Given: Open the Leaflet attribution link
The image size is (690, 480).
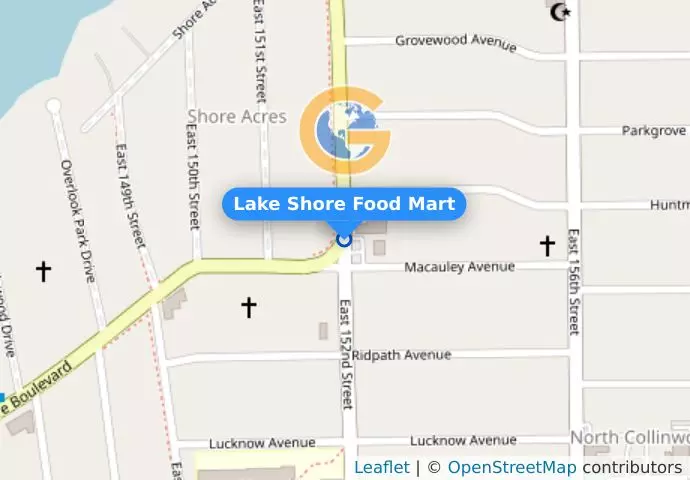Looking at the screenshot, I should pos(381,467).
